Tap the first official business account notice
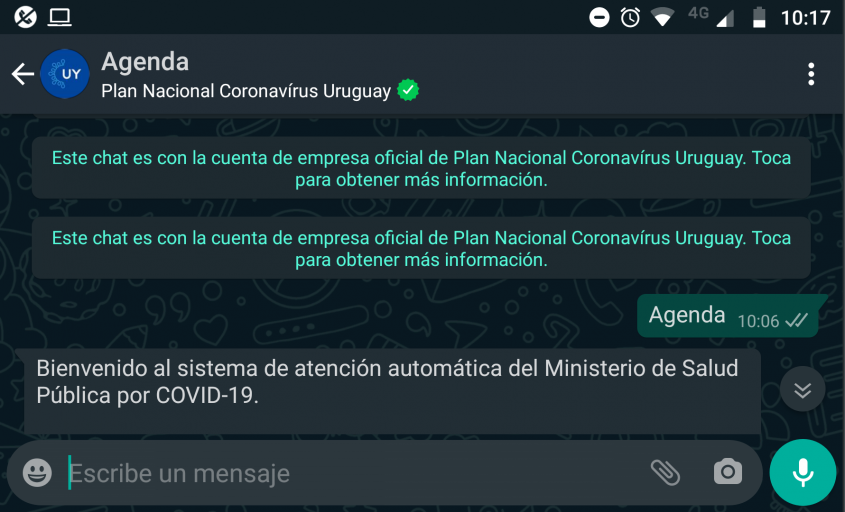Viewport: 845px width, 512px height. (421, 168)
